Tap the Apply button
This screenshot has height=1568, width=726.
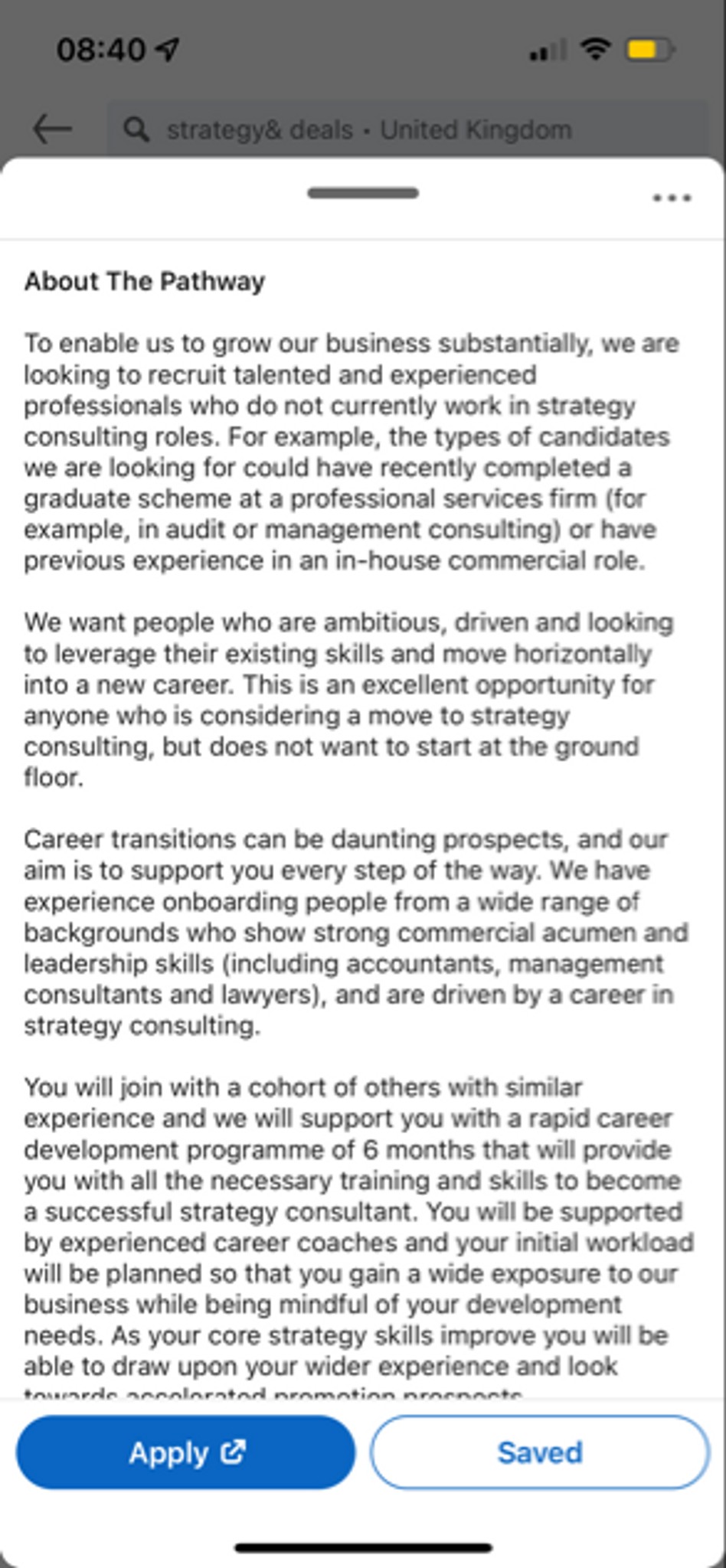point(186,1452)
